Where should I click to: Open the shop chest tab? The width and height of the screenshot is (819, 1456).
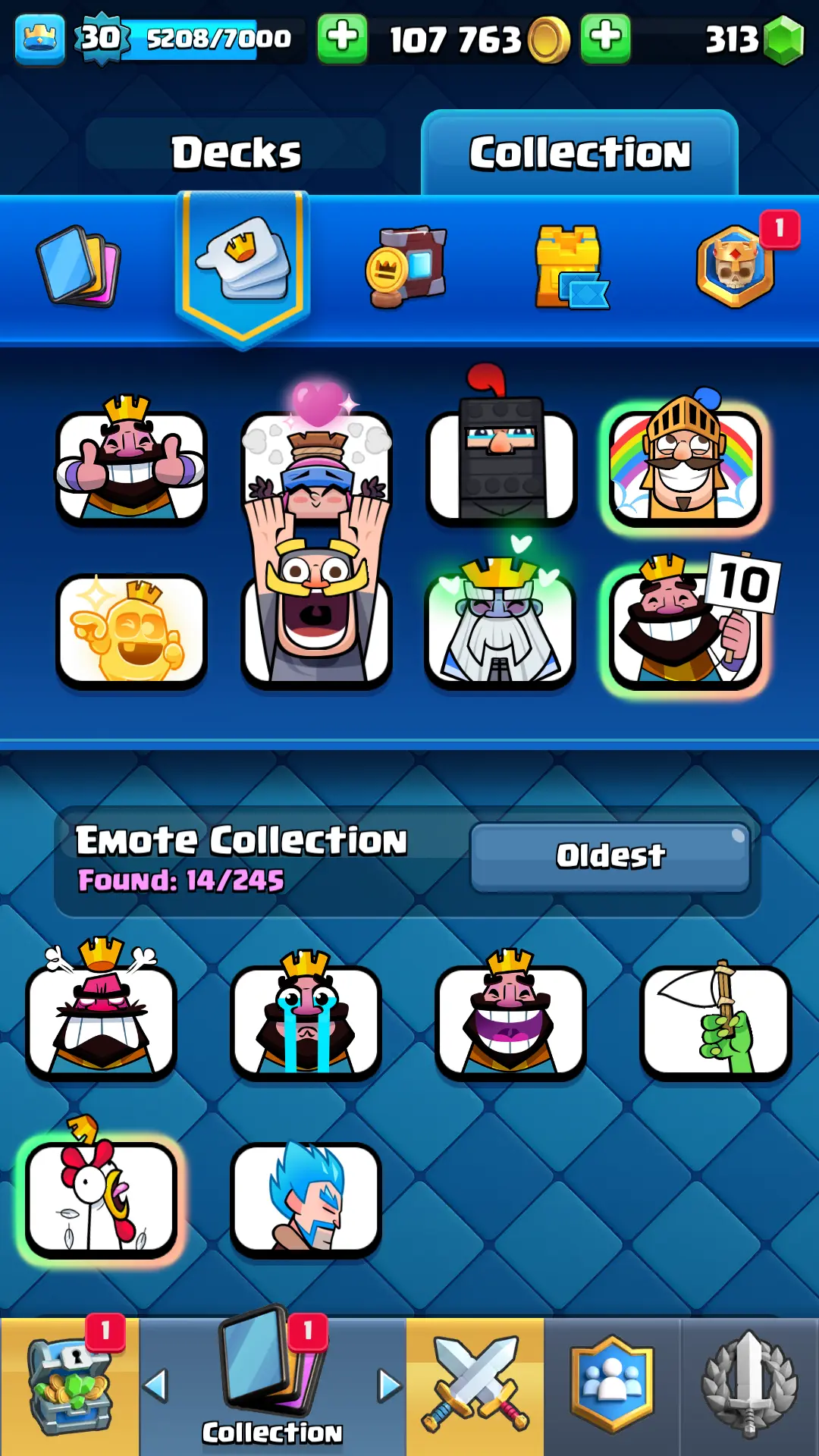pyautogui.click(x=70, y=1386)
